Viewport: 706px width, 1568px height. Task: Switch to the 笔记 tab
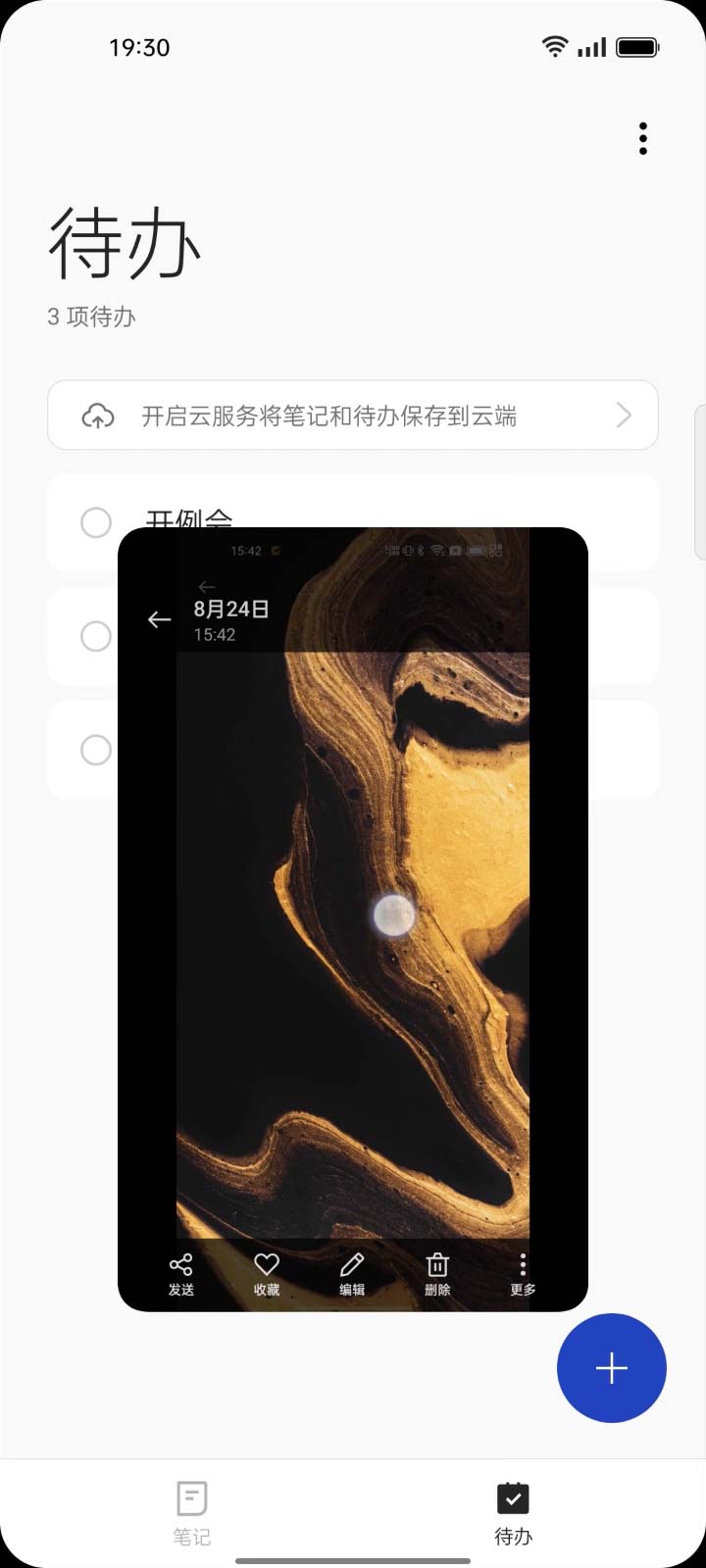pyautogui.click(x=192, y=1512)
